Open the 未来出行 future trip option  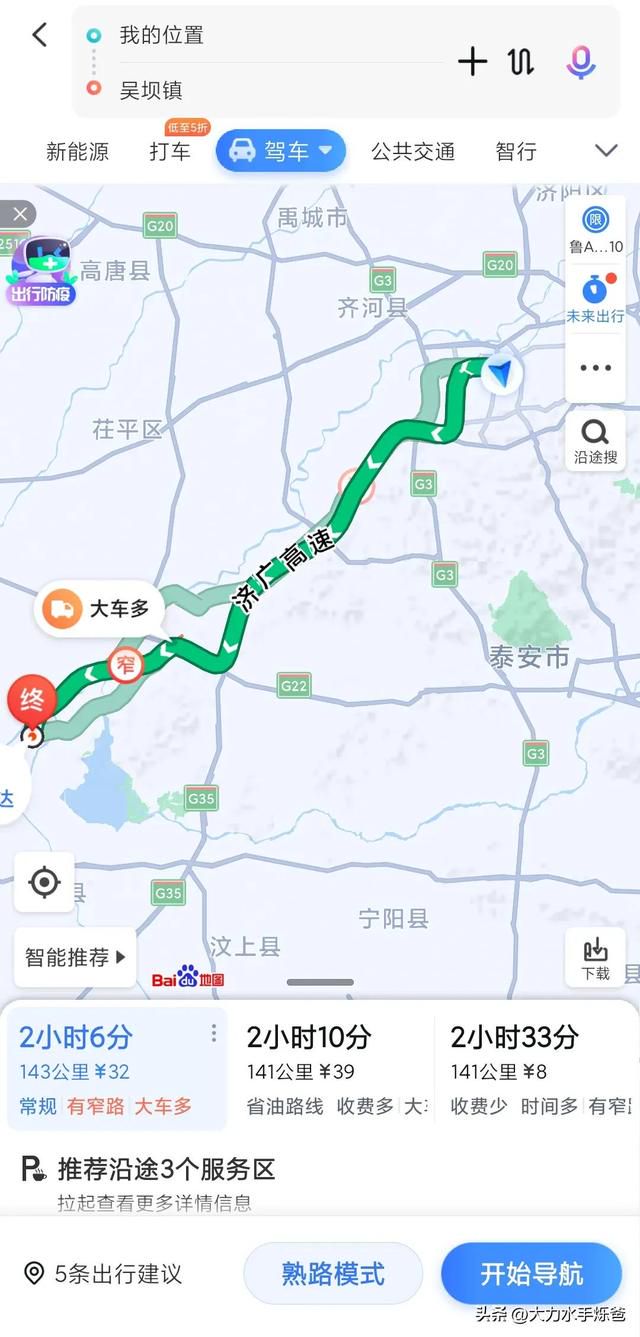click(596, 298)
